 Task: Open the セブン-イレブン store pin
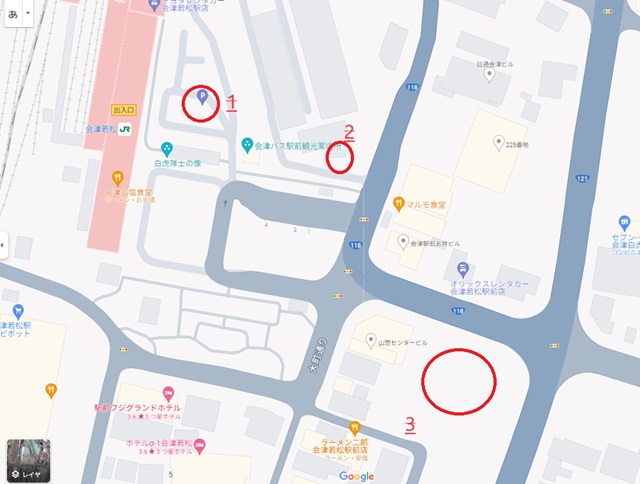click(x=625, y=221)
